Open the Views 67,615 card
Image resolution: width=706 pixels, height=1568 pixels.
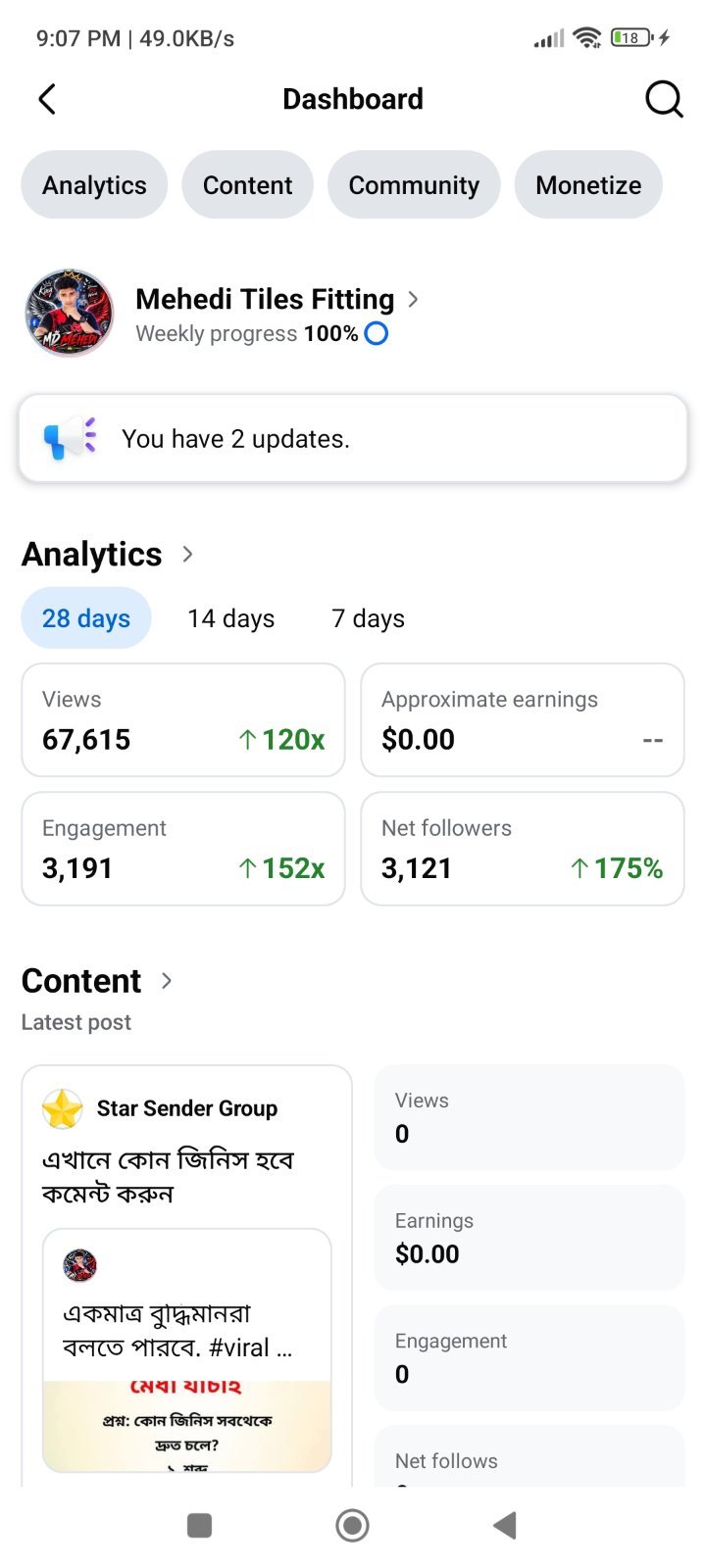183,720
